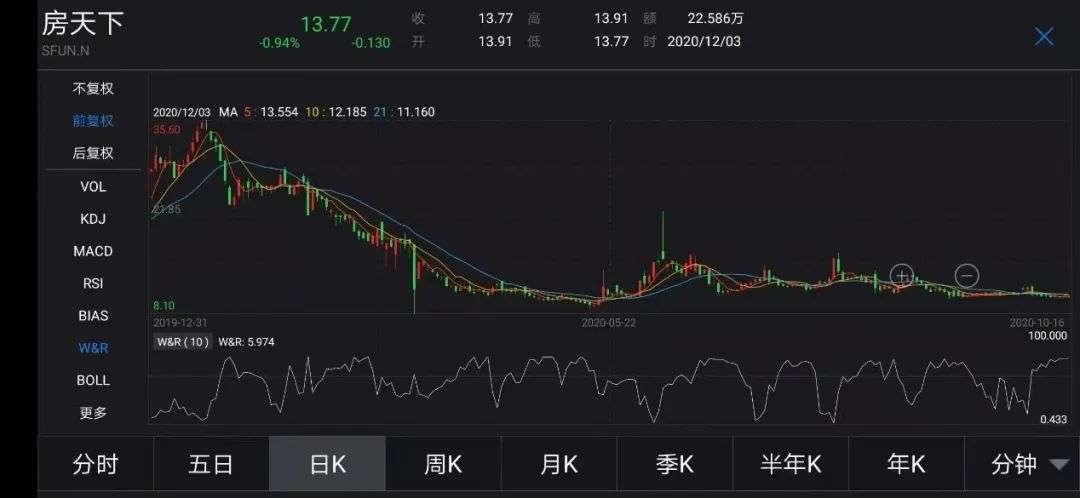Expand the 分钟 interval dropdown
This screenshot has width=1080, height=498.
[x=1022, y=464]
